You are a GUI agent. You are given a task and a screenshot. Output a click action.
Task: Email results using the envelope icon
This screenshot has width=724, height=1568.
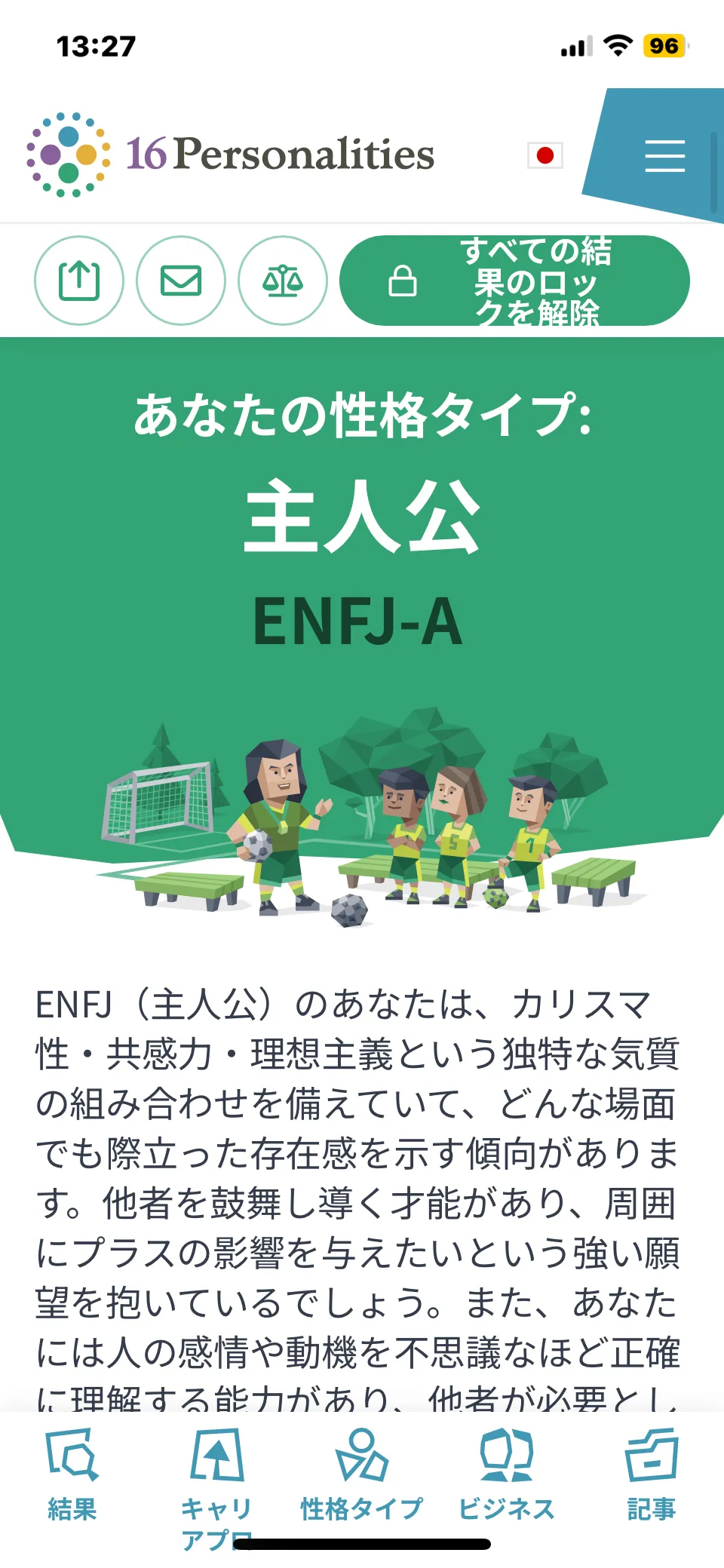tap(181, 281)
